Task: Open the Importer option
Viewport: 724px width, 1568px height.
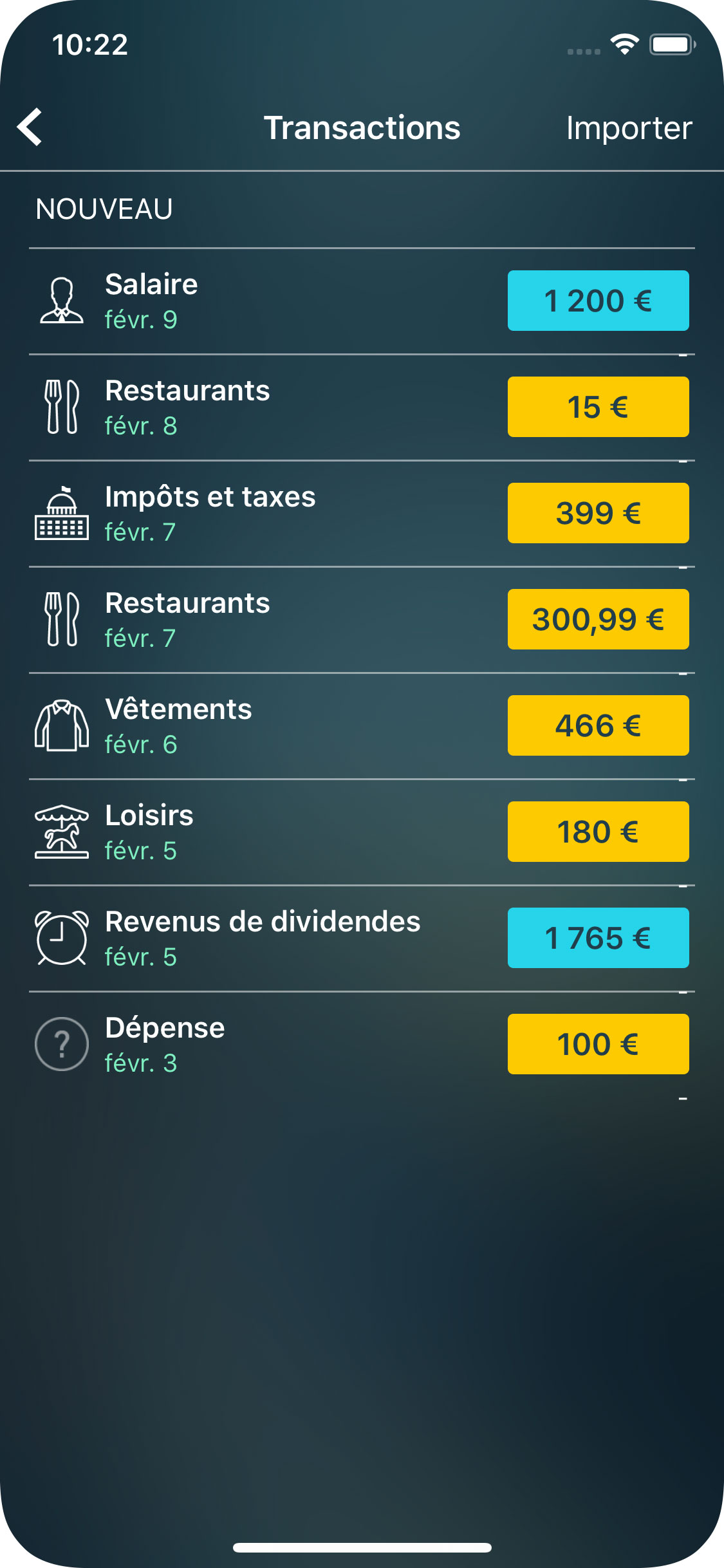Action: coord(629,127)
